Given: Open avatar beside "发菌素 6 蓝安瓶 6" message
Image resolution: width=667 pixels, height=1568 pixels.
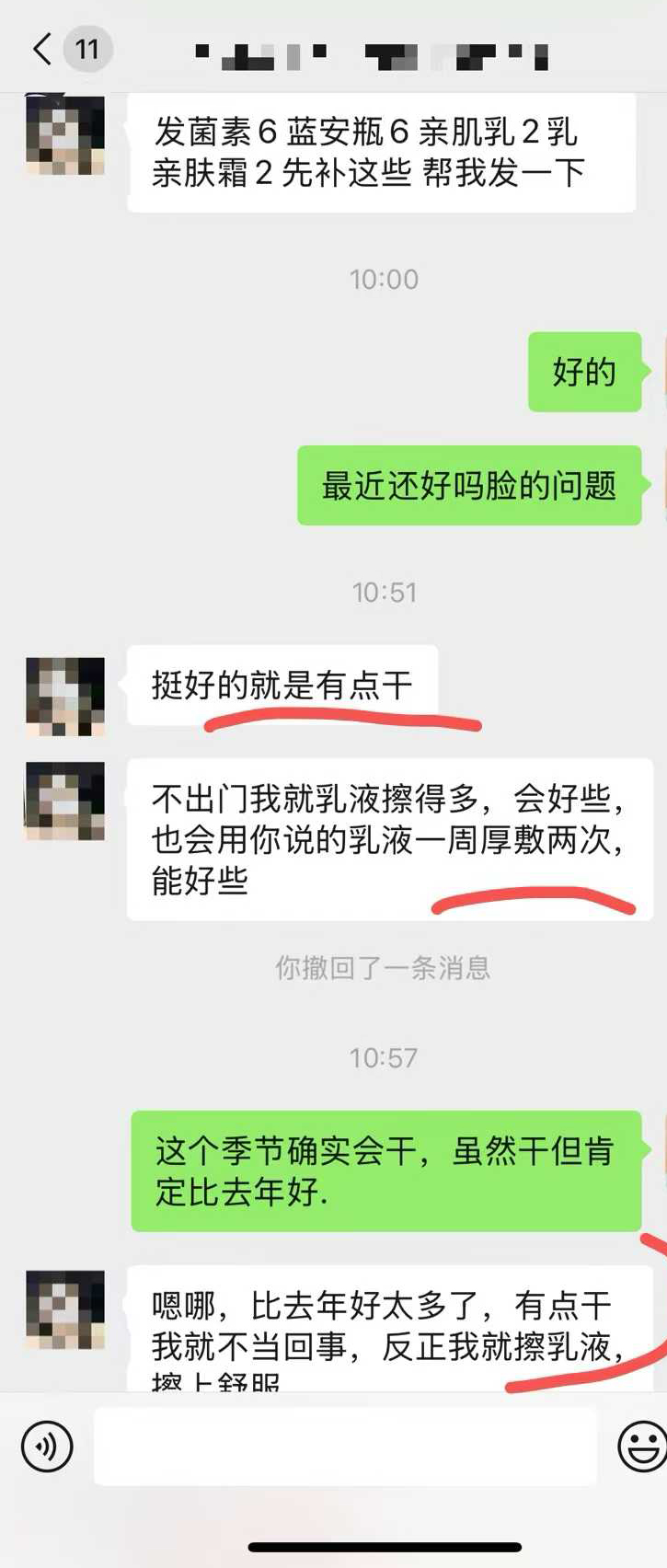Looking at the screenshot, I should tap(64, 135).
